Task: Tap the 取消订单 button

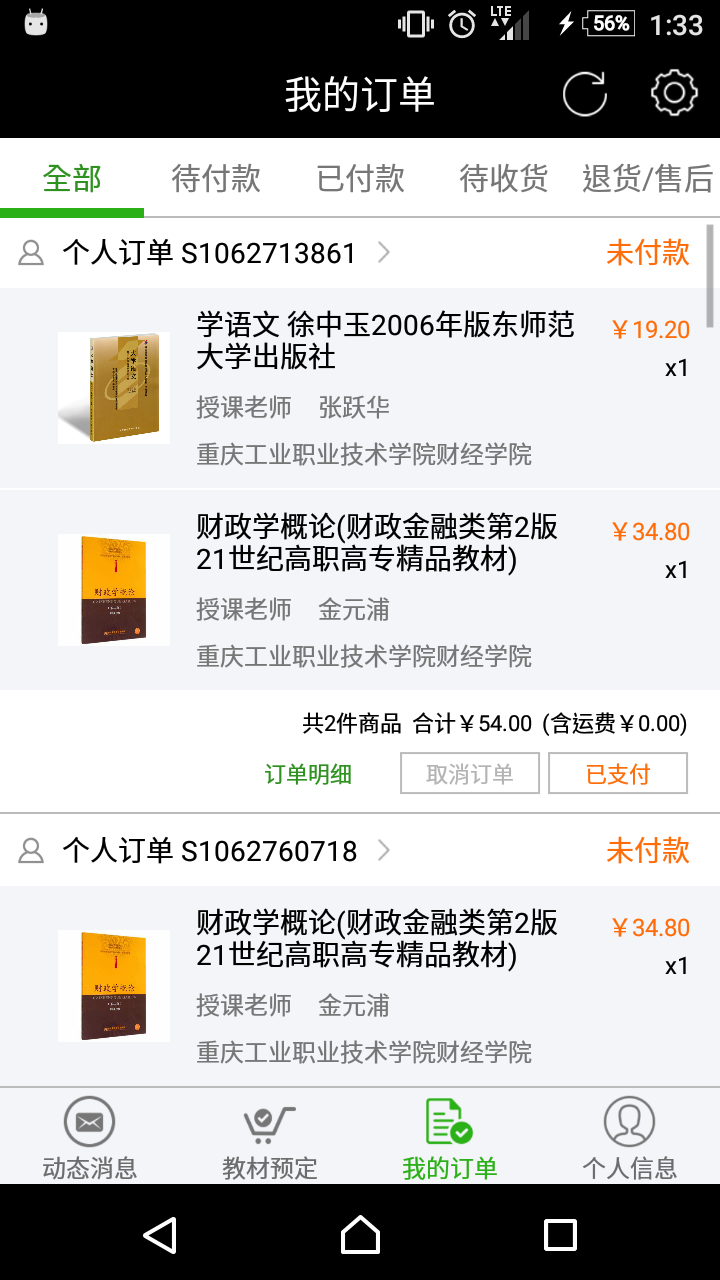Action: [470, 774]
